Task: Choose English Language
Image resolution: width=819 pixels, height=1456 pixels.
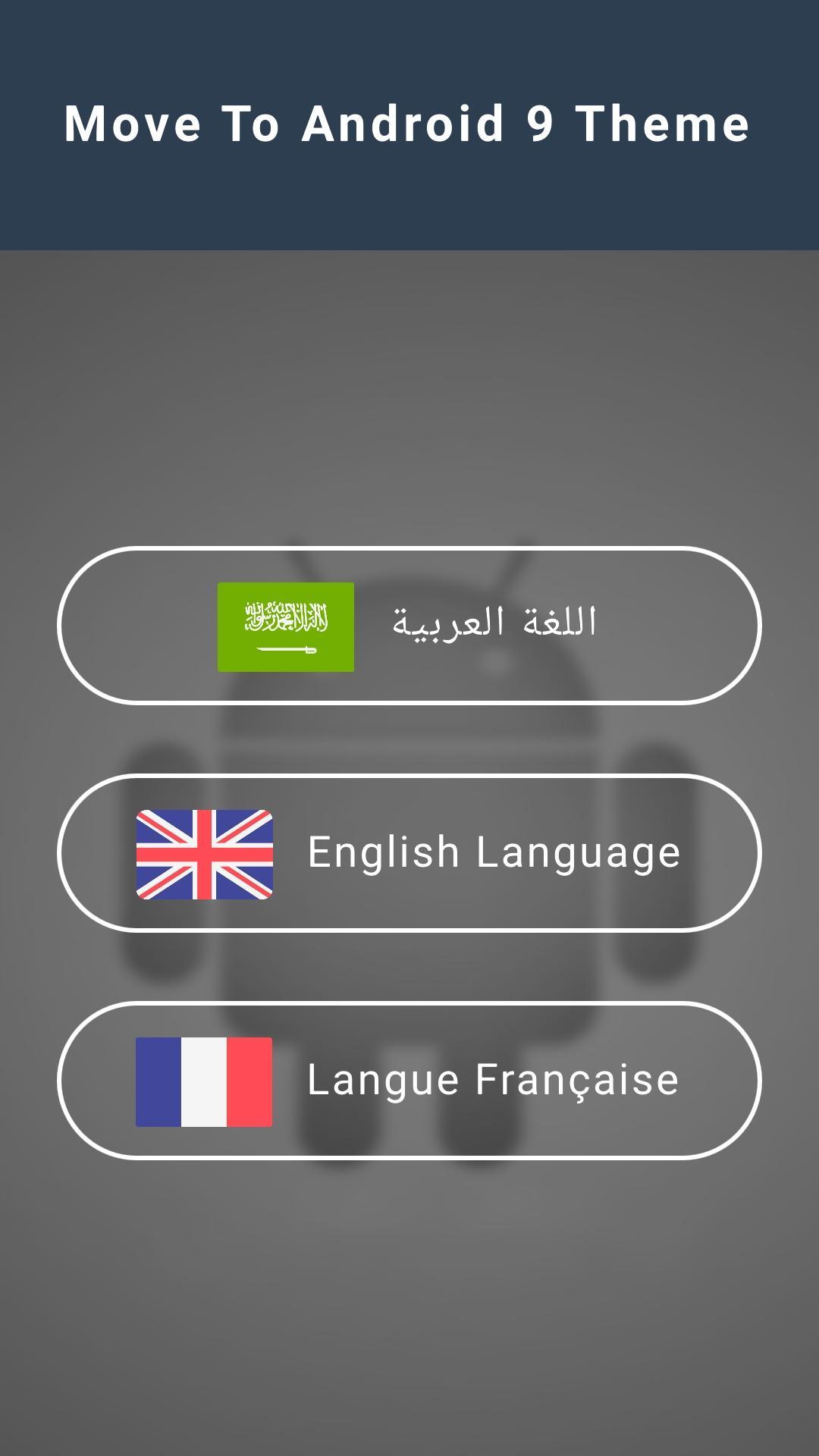Action: tap(409, 853)
